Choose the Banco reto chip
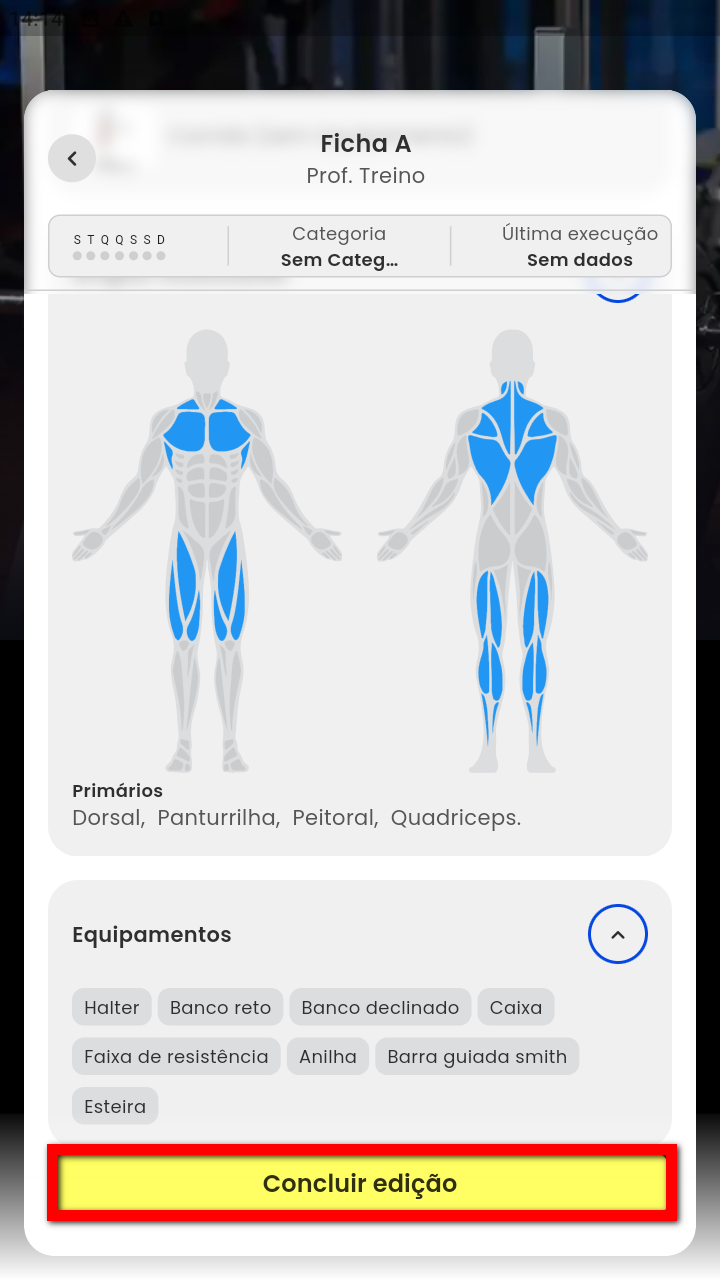 220,1007
